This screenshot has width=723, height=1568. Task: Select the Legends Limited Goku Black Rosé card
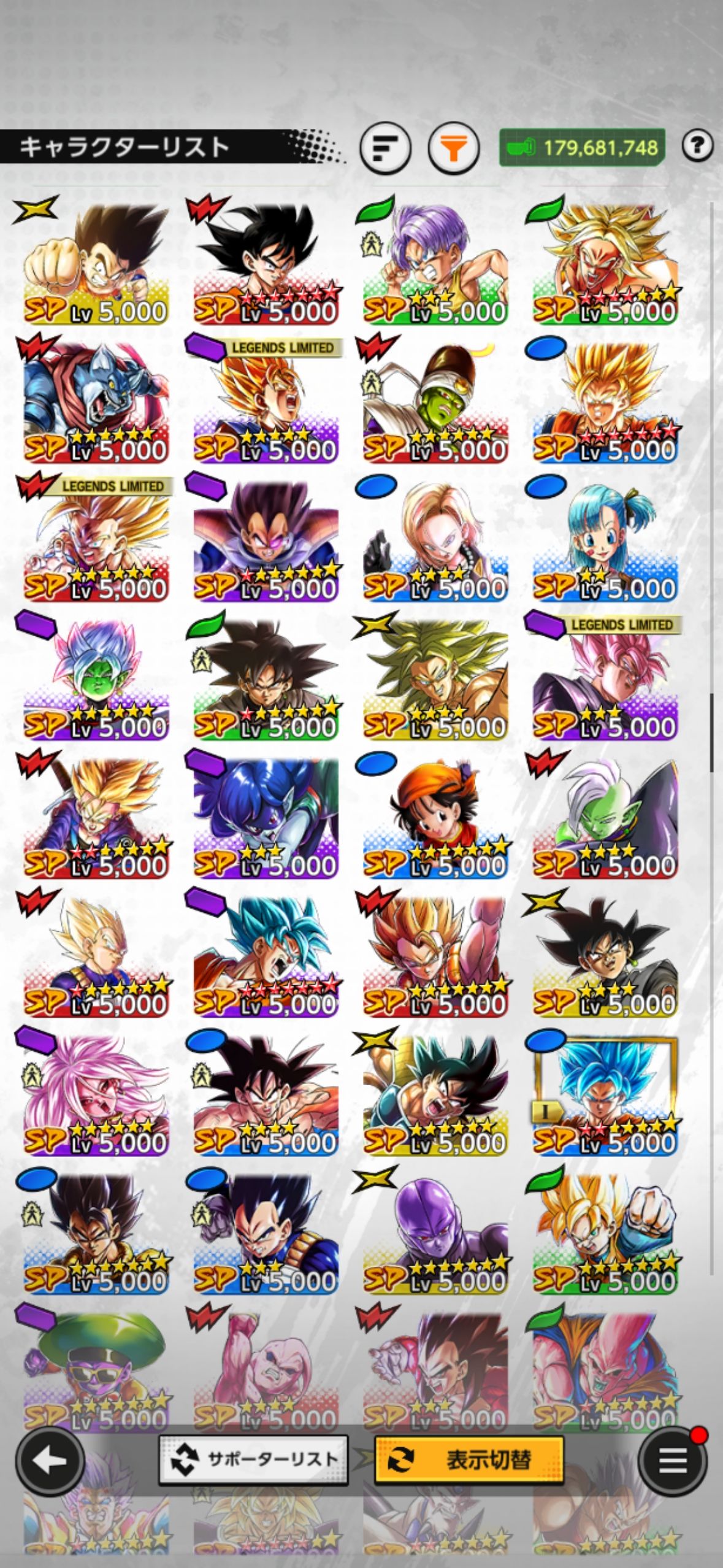605,678
